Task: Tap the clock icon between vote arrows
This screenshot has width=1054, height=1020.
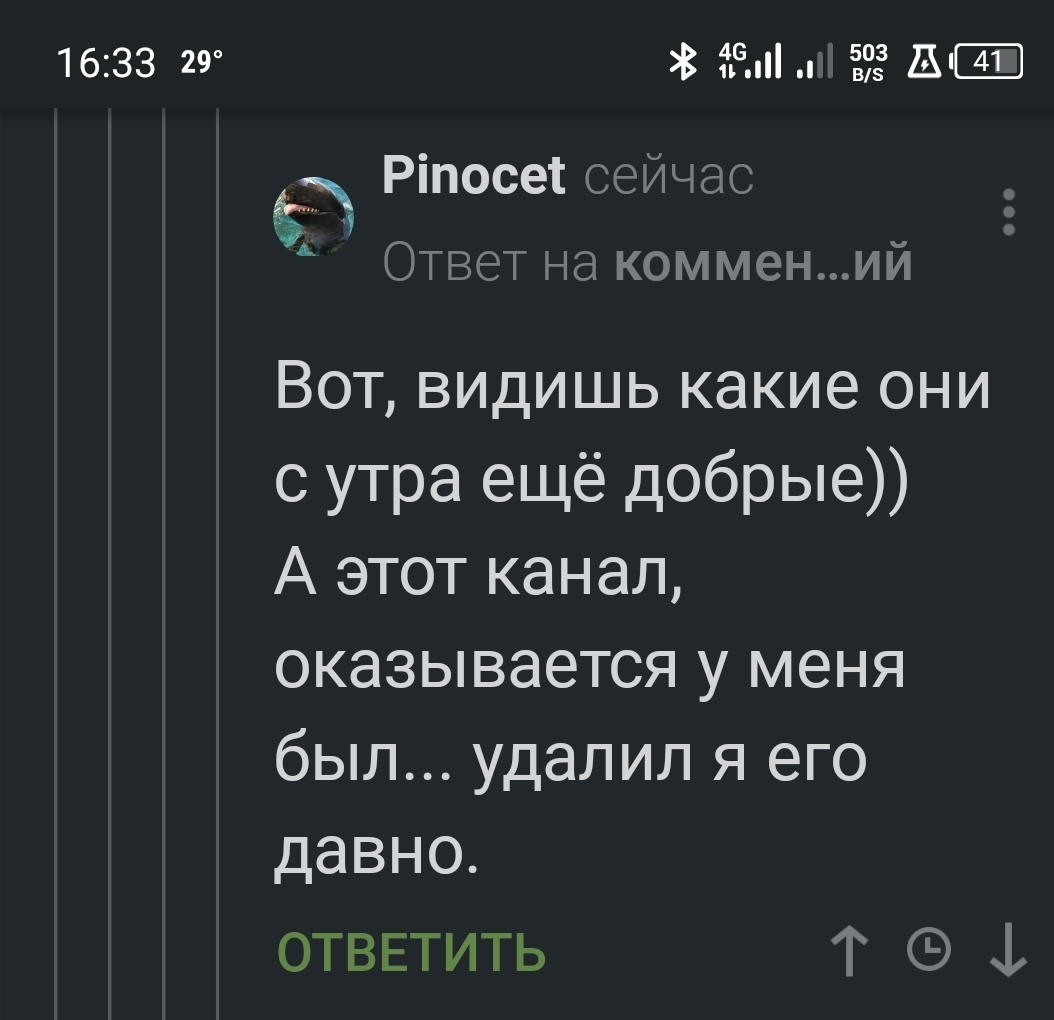Action: (929, 949)
